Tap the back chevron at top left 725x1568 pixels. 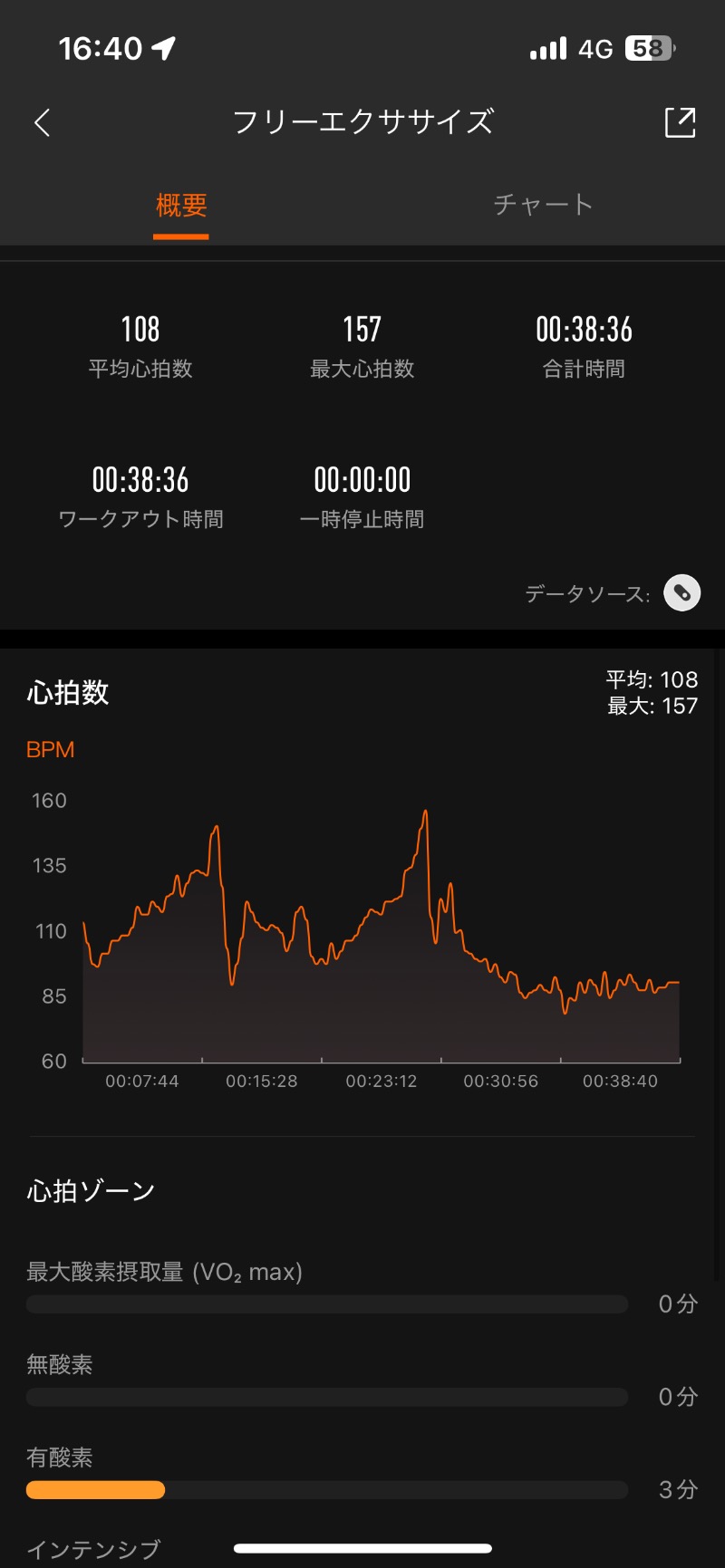point(42,122)
